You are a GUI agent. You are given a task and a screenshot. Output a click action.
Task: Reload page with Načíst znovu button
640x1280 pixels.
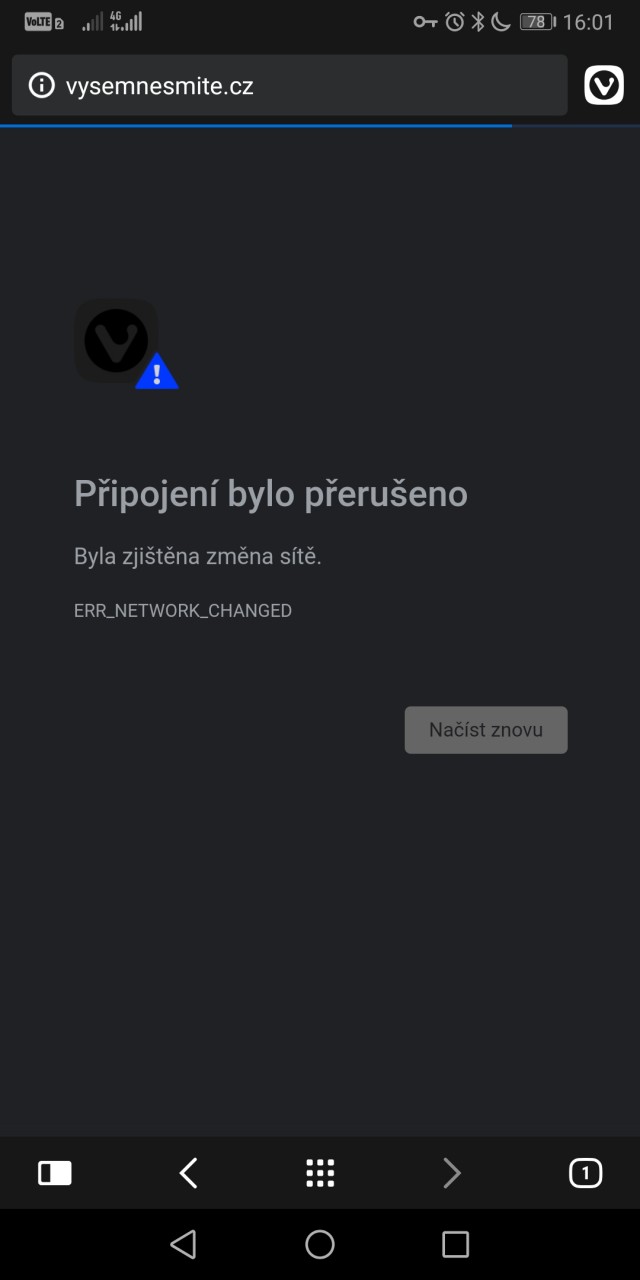click(486, 730)
